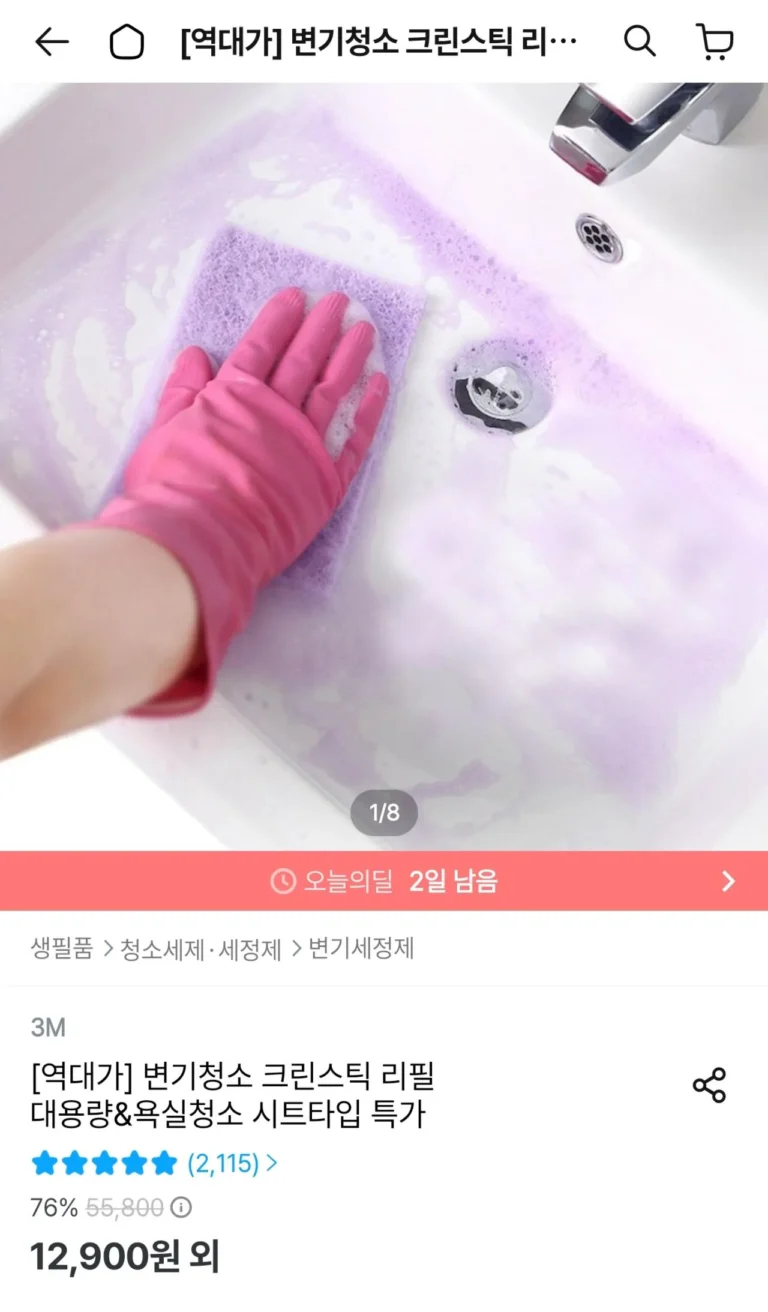Open the home icon in top bar

[x=127, y=42]
